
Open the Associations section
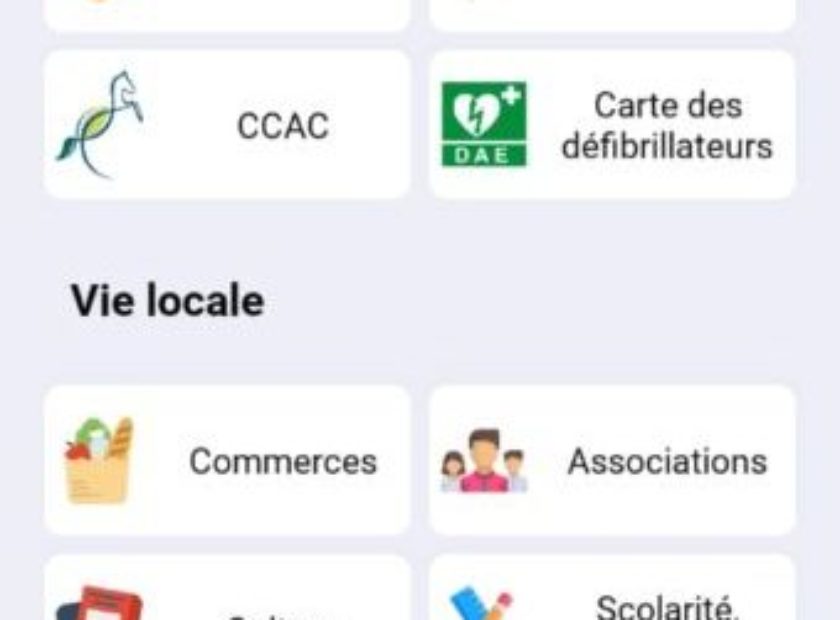(612, 461)
